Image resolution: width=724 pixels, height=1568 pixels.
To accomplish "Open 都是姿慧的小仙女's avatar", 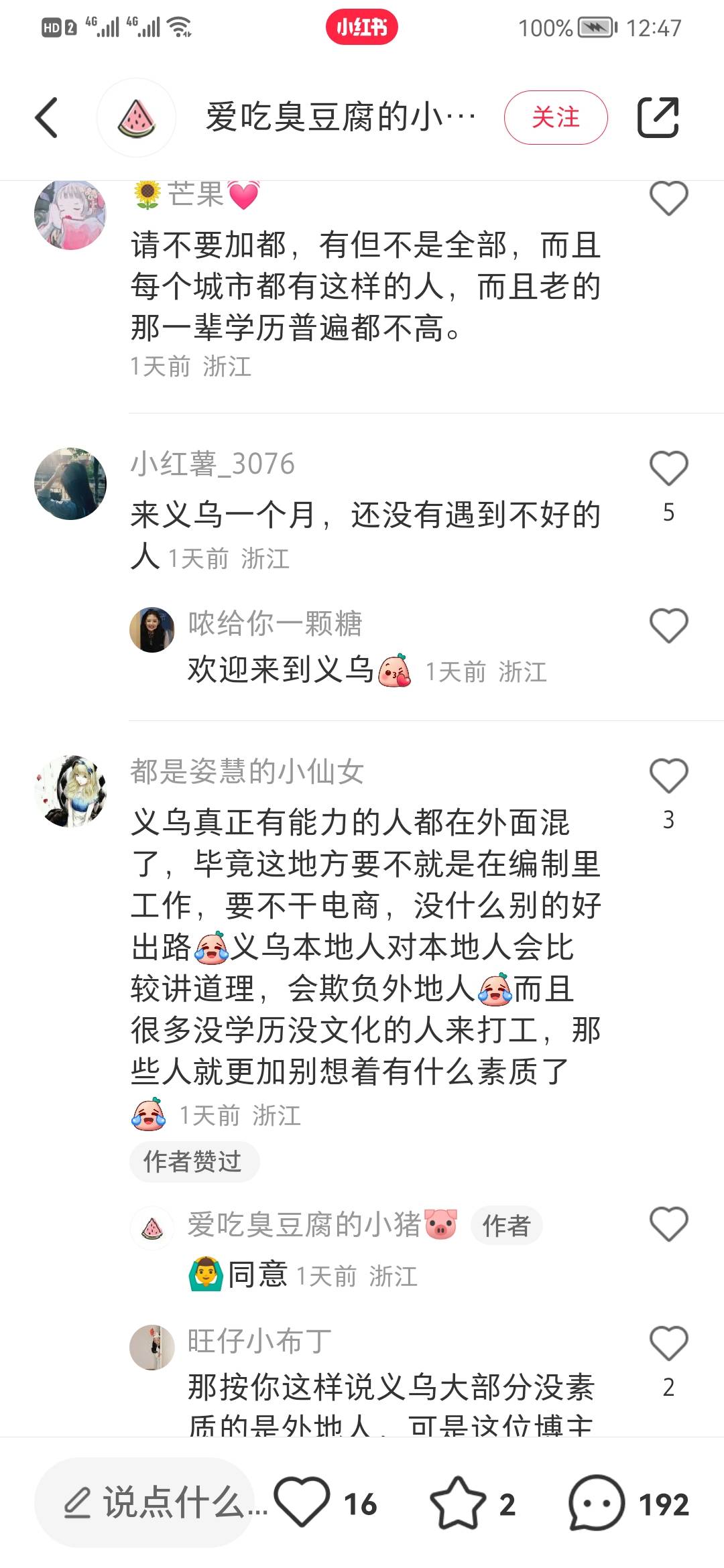I will pyautogui.click(x=70, y=791).
